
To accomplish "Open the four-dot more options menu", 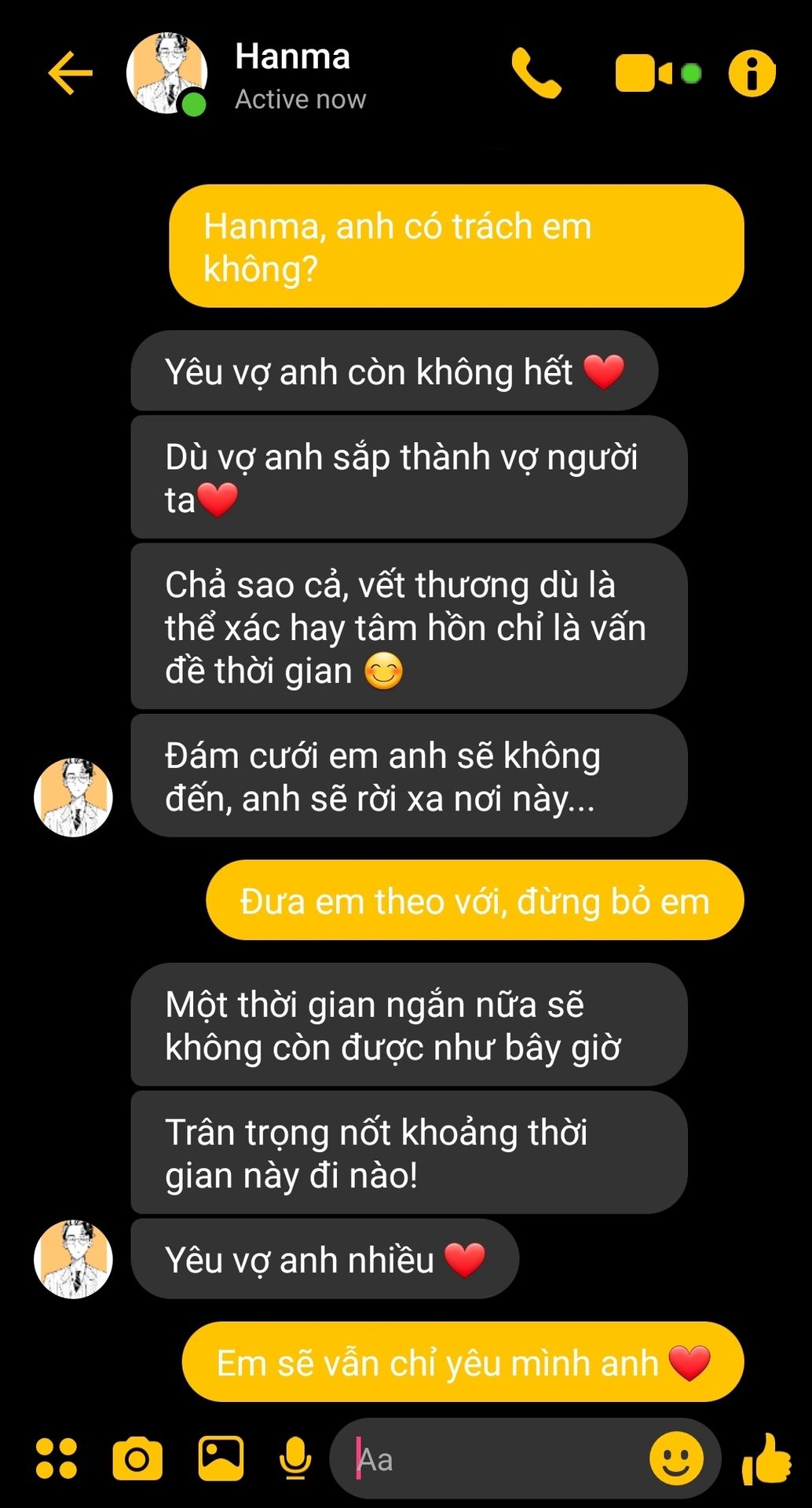I will click(x=57, y=1459).
